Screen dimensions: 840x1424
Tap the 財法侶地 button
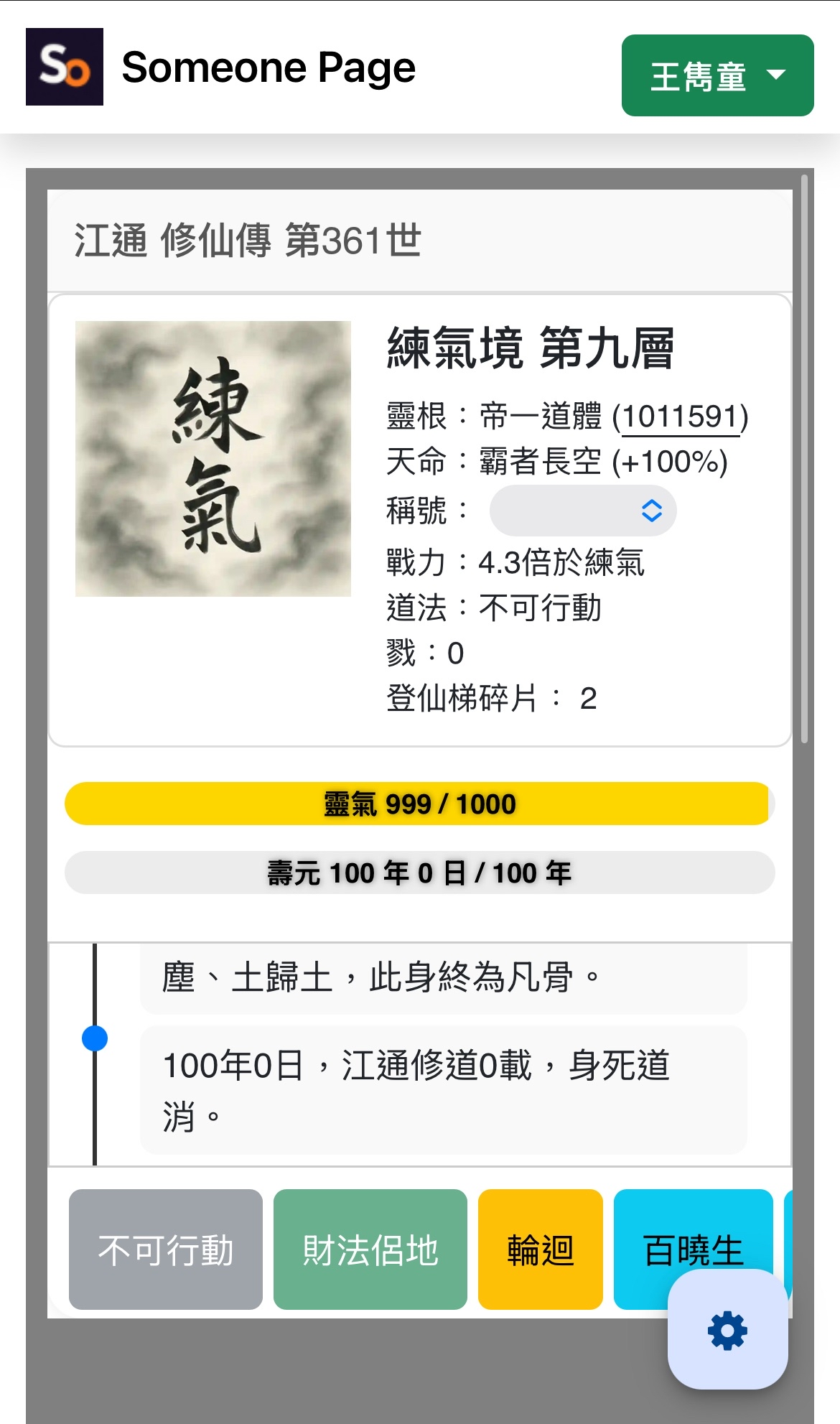click(x=370, y=1249)
